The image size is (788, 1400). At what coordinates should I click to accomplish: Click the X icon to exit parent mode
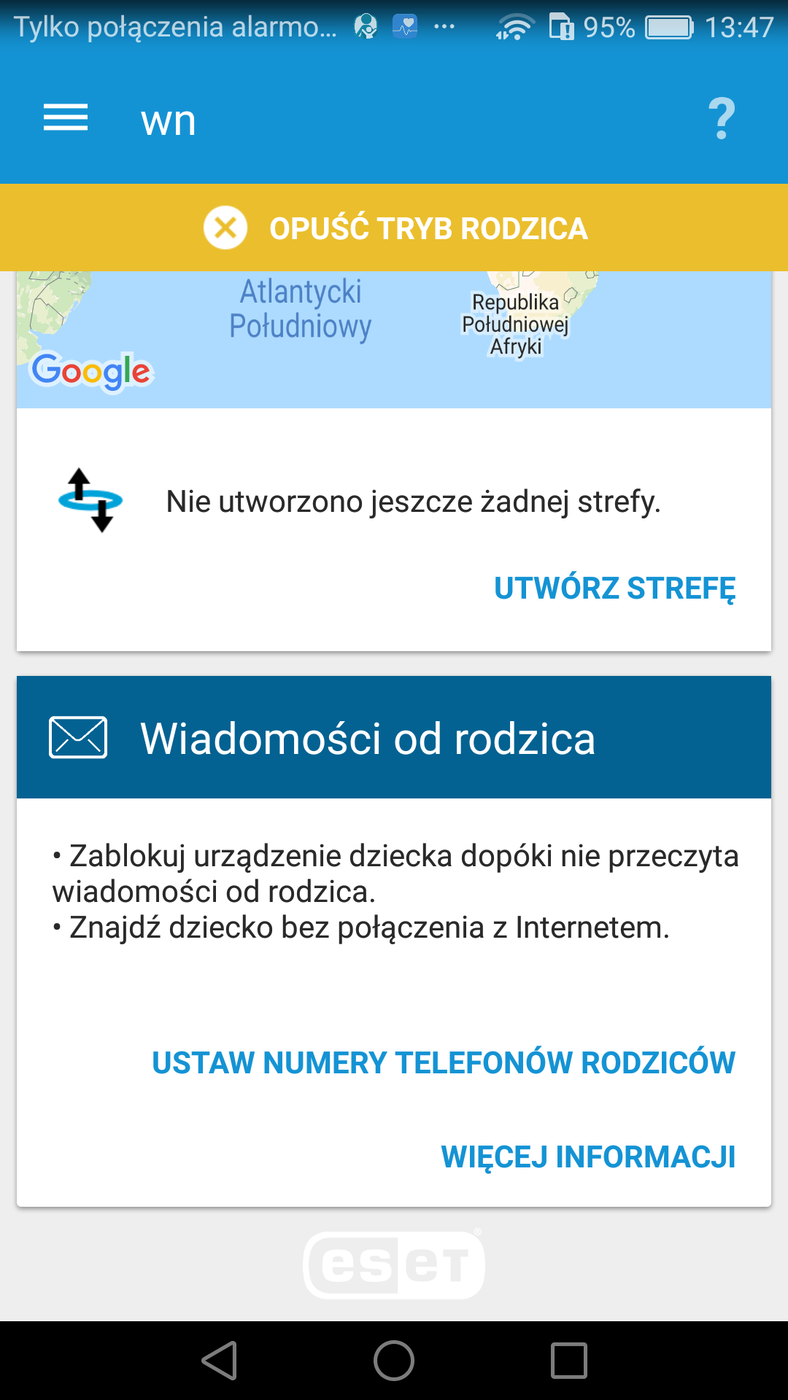tap(225, 227)
